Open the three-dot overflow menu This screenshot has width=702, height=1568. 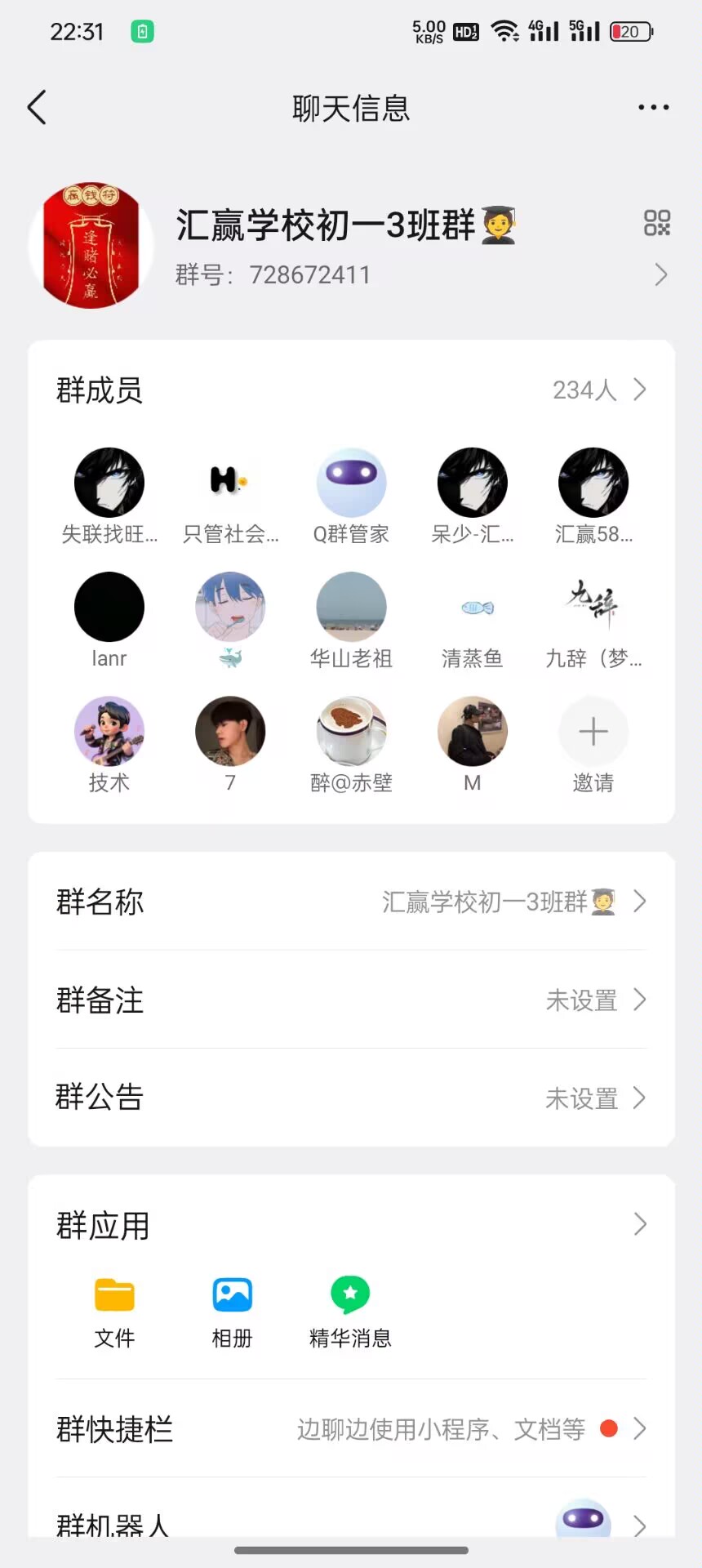(653, 107)
